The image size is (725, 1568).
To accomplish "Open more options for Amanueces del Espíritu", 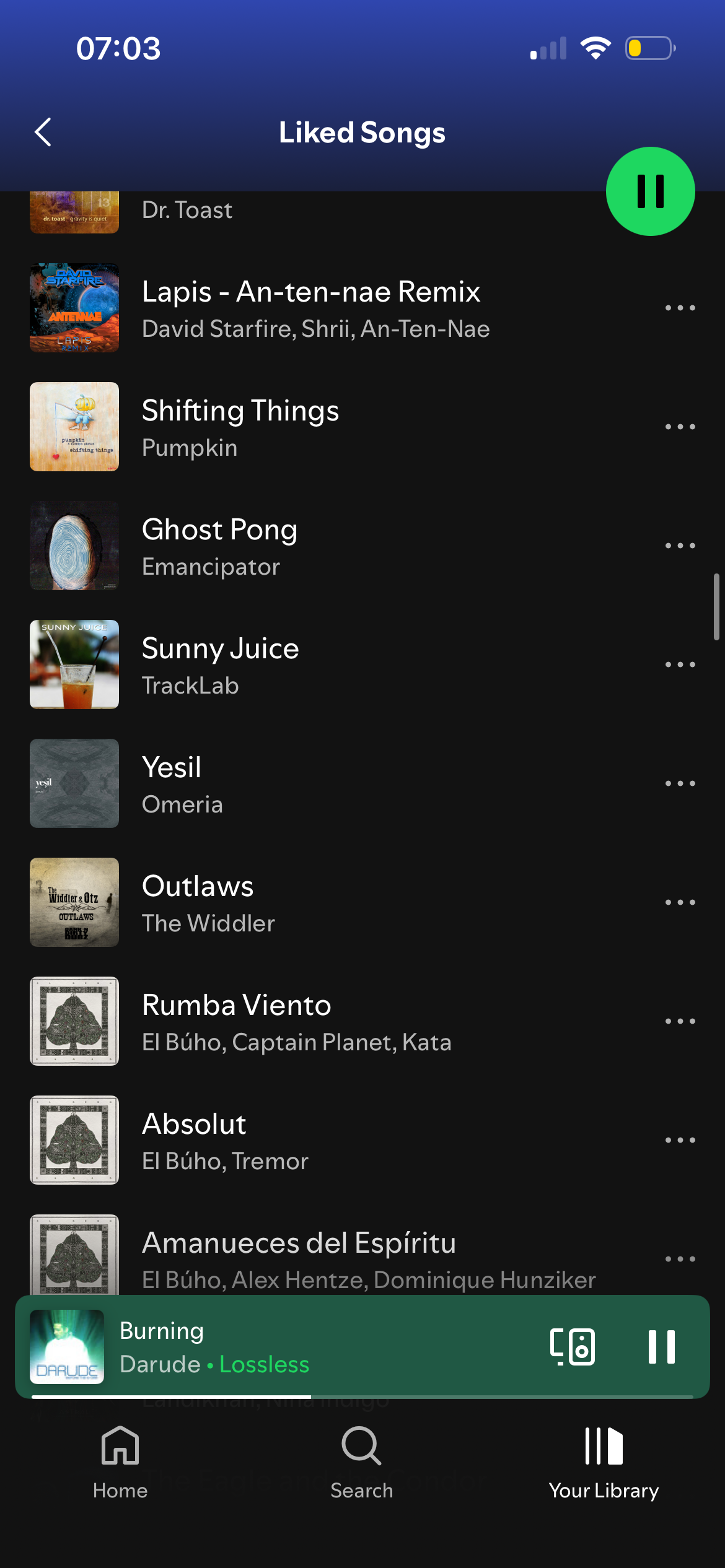I will 680,1259.
